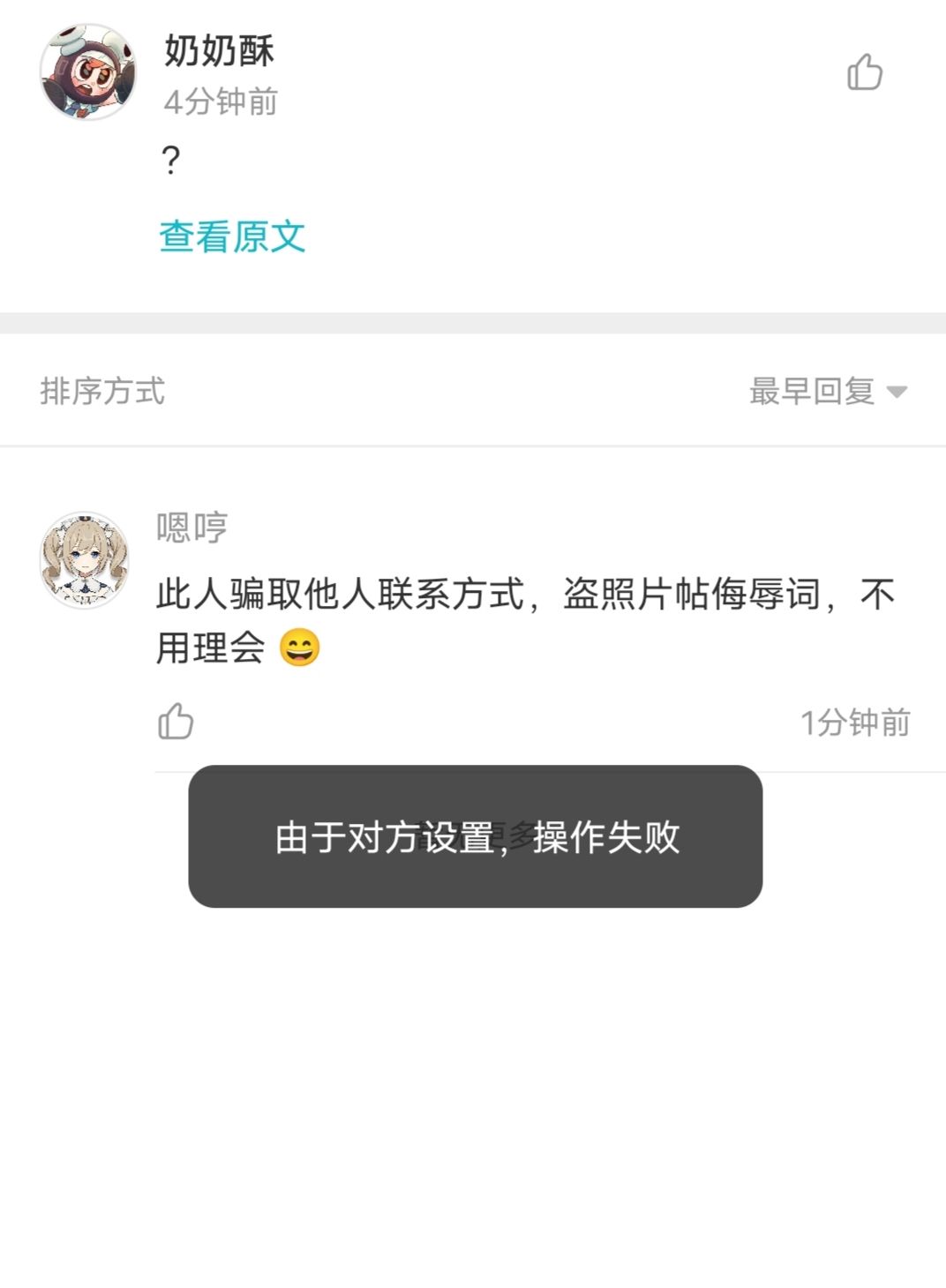Select the thumbs up next to the question mark comment
Image resolution: width=946 pixels, height=1288 pixels.
click(867, 74)
